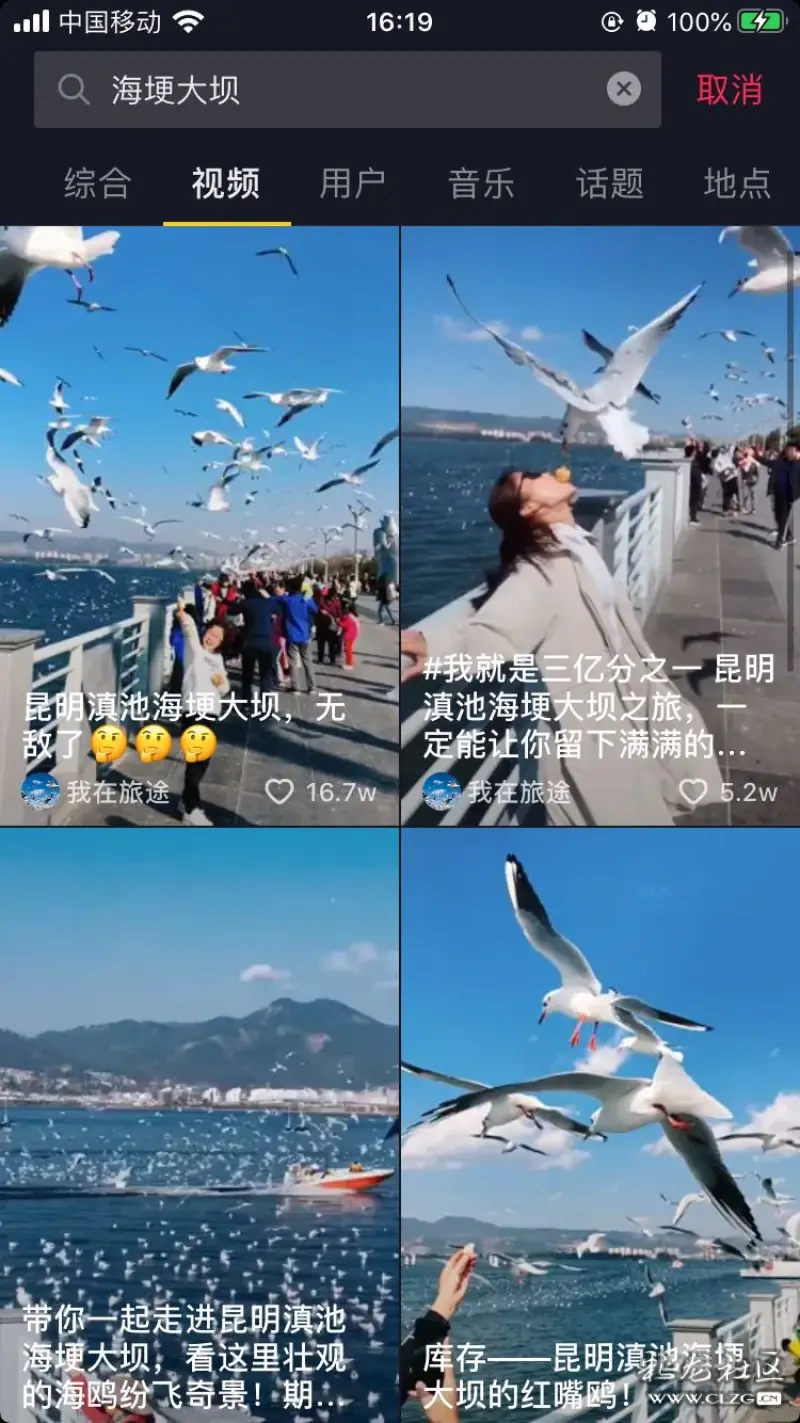Open the top-left seagull flock video
The height and width of the screenshot is (1423, 800).
pos(200,450)
